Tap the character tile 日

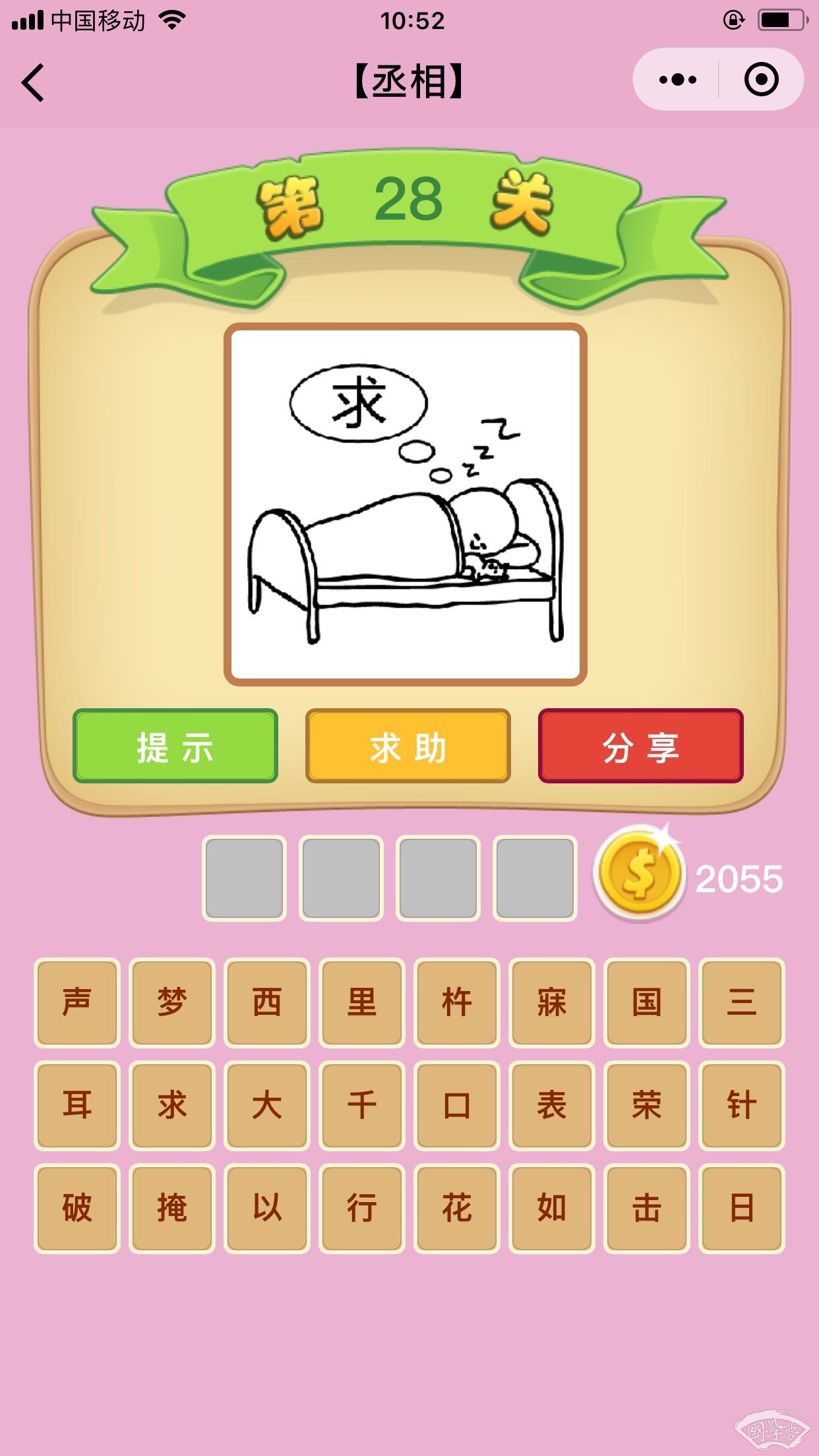click(741, 1208)
